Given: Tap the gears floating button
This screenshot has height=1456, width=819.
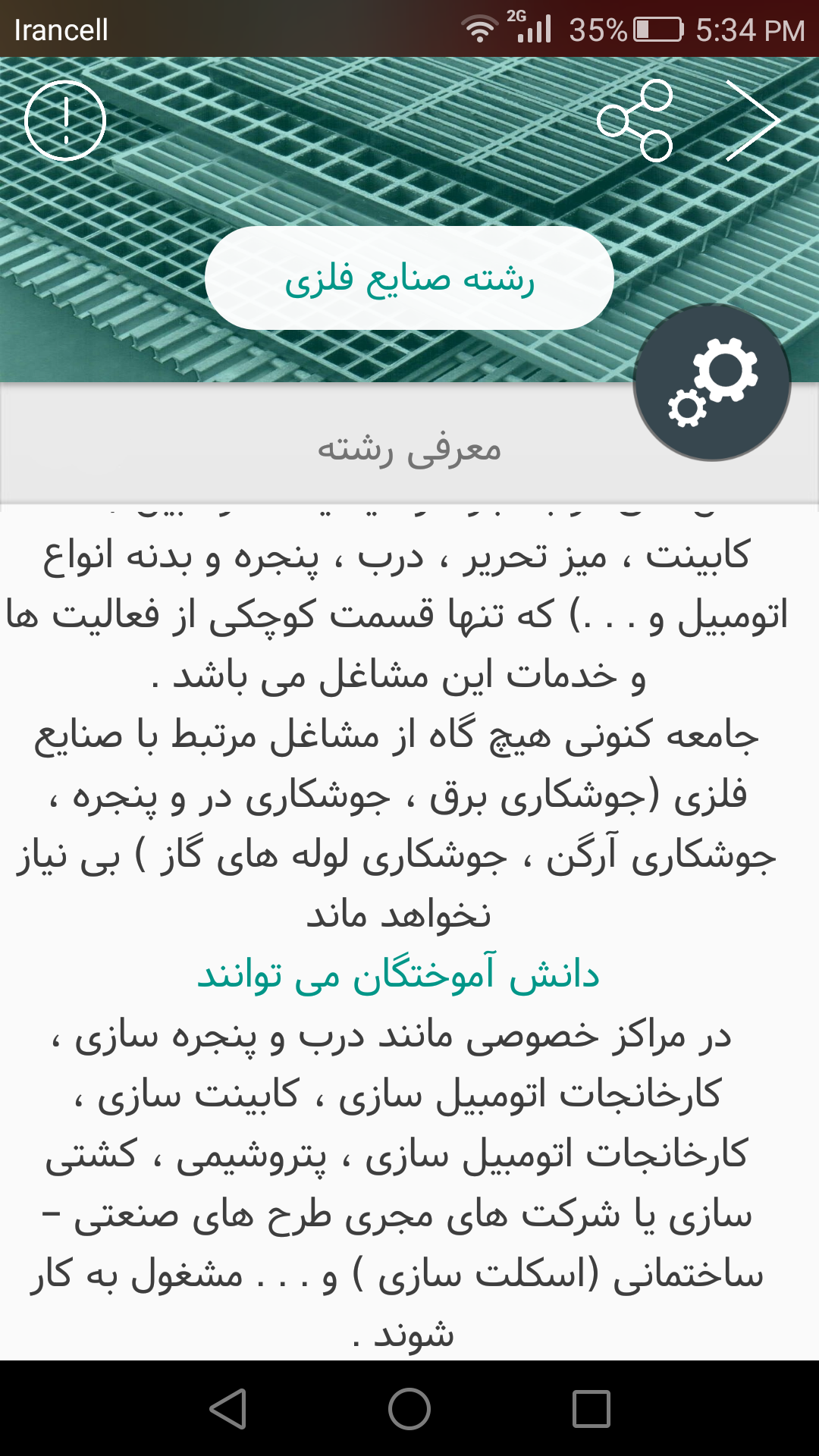Looking at the screenshot, I should click(x=712, y=382).
